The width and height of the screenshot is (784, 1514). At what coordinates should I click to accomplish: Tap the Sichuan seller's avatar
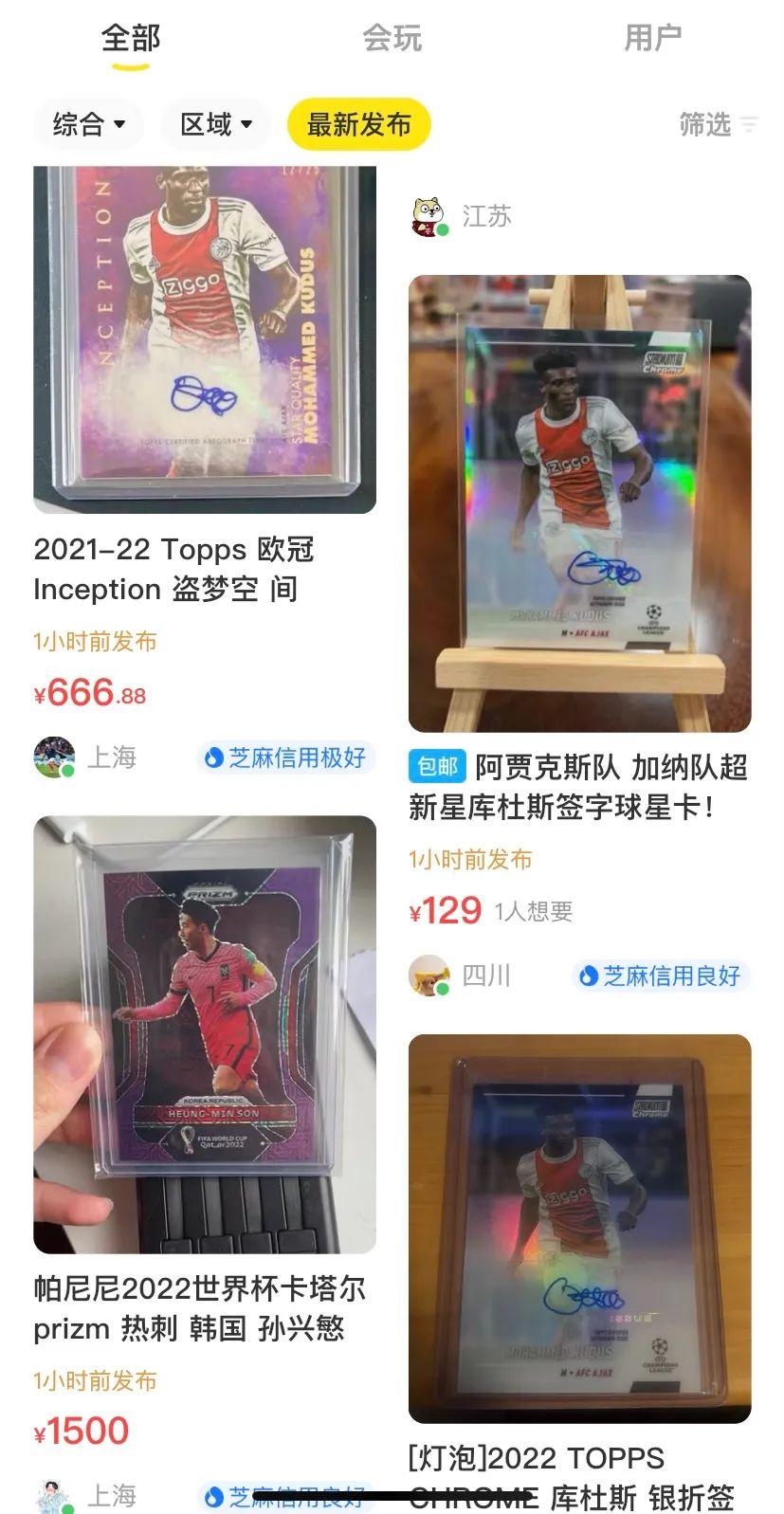[428, 976]
